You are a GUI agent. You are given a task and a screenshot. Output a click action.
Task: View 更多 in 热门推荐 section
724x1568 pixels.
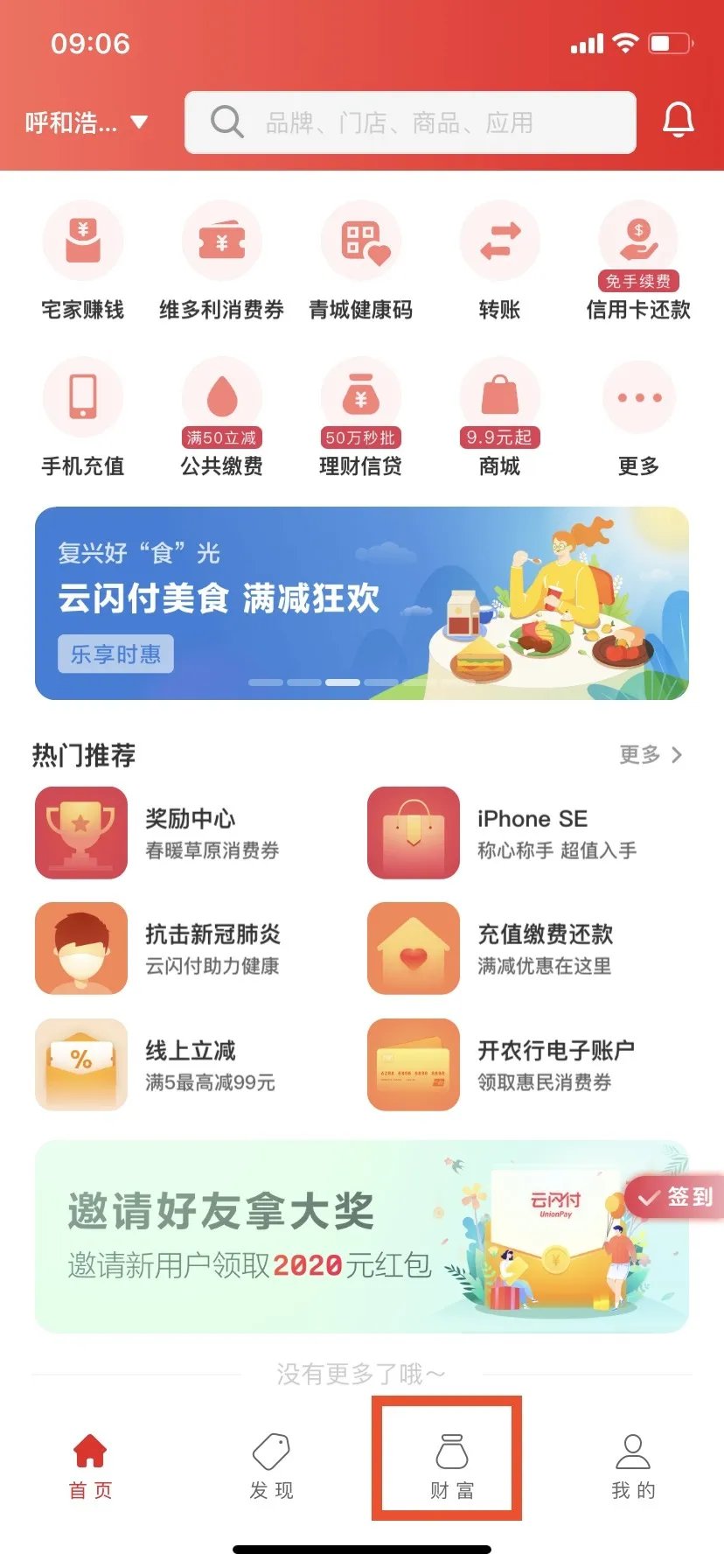tap(650, 754)
